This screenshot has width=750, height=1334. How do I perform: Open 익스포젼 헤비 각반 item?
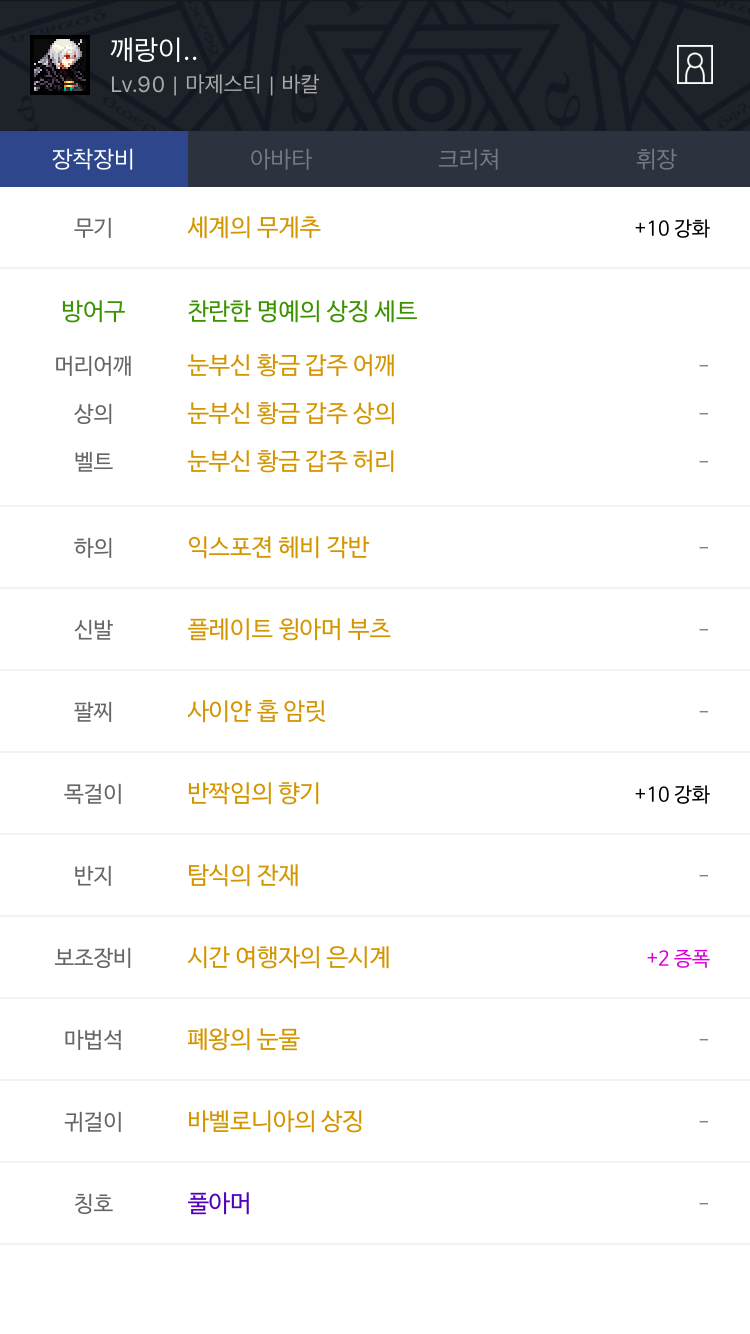click(278, 547)
